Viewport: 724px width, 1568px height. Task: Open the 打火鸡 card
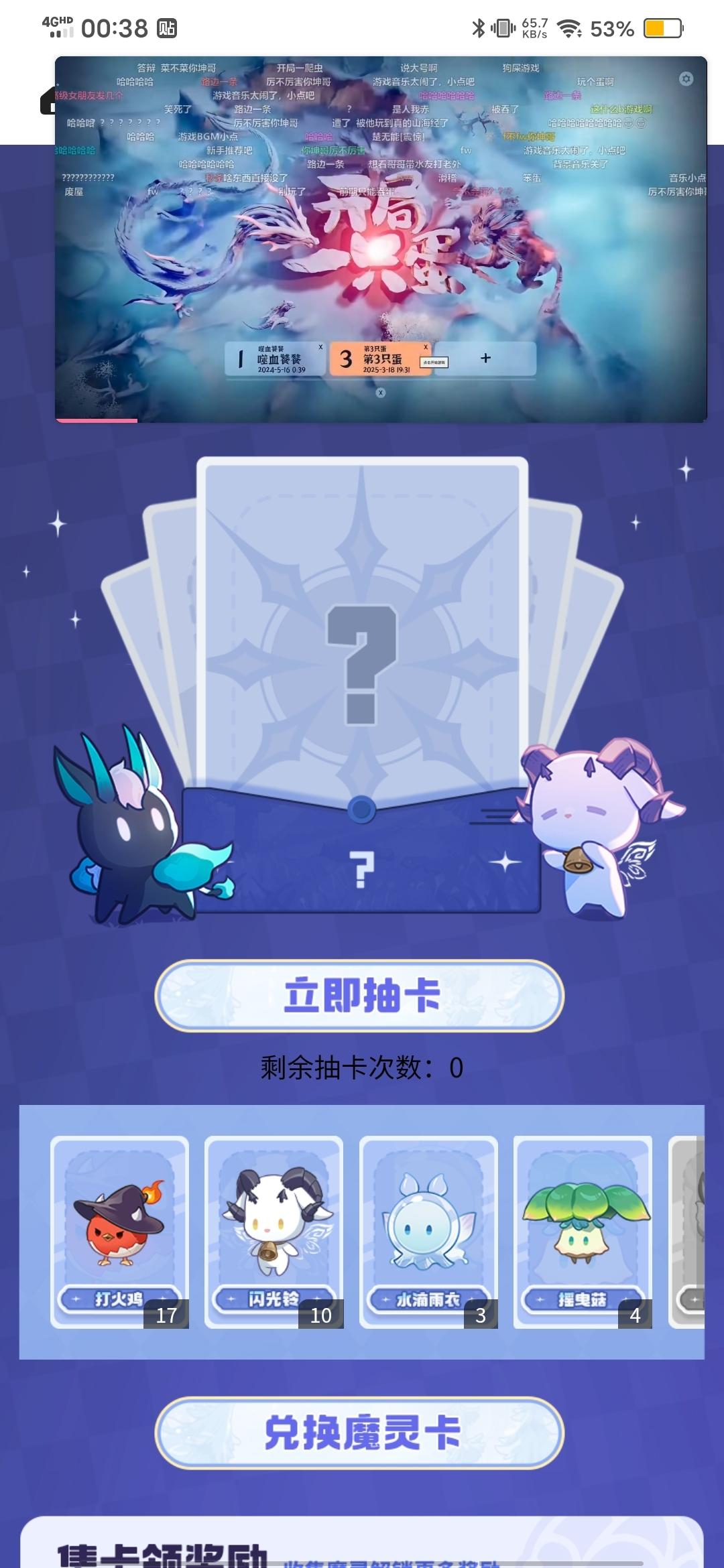click(x=119, y=1232)
